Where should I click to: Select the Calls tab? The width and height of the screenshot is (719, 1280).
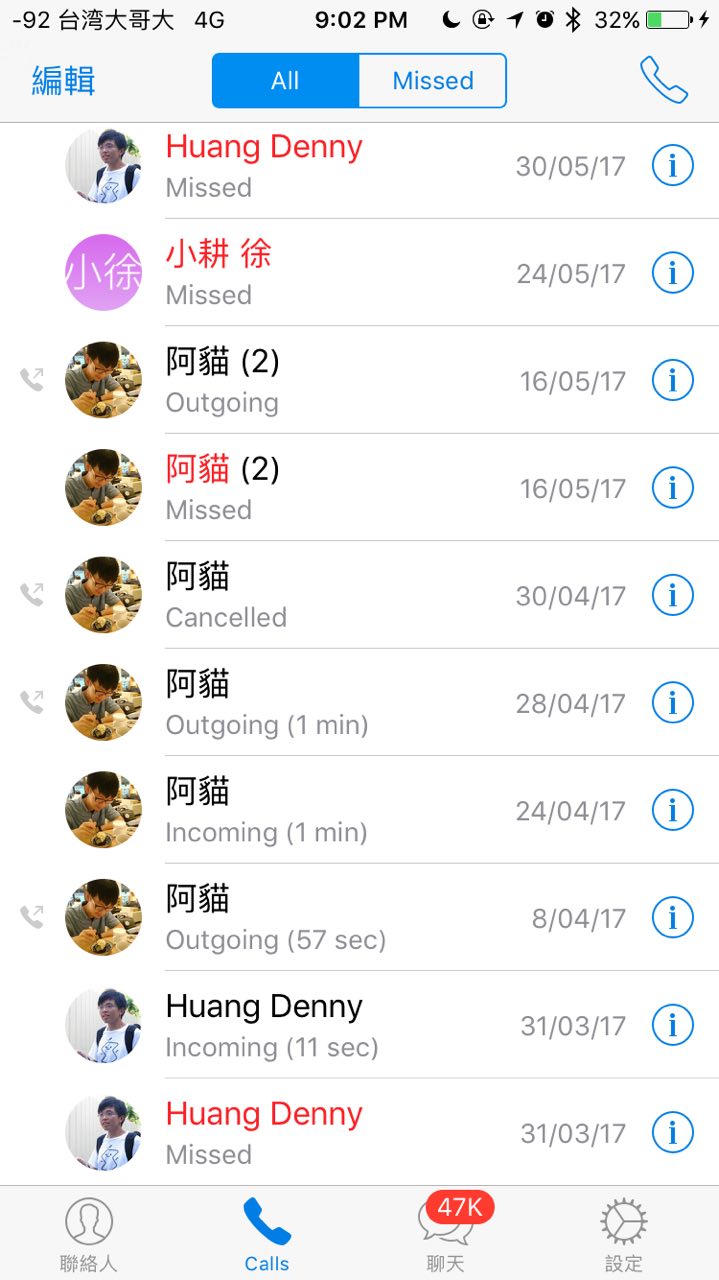267,1235
